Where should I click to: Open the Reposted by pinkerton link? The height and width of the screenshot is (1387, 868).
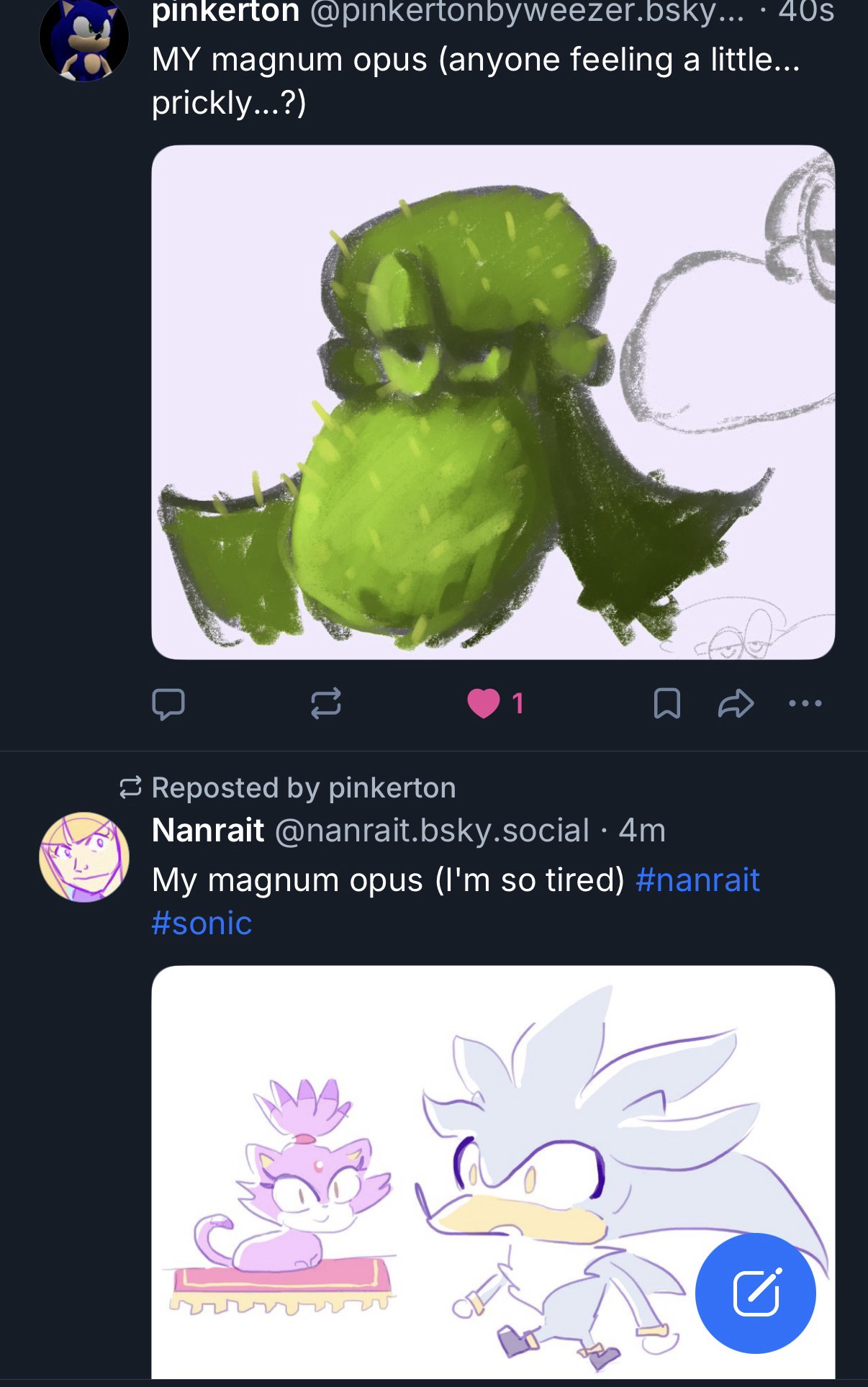pos(303,787)
